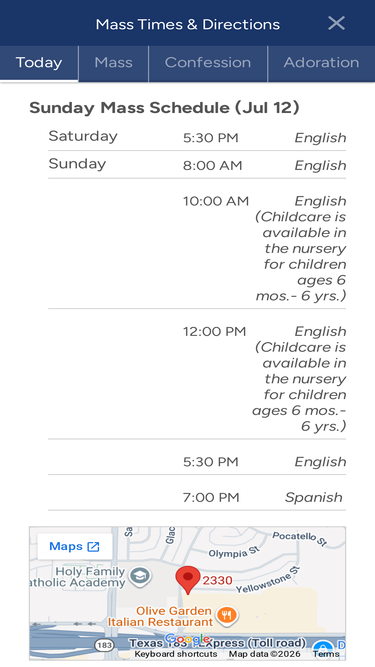375x667 pixels.
Task: Open the map Terms link
Action: [326, 654]
